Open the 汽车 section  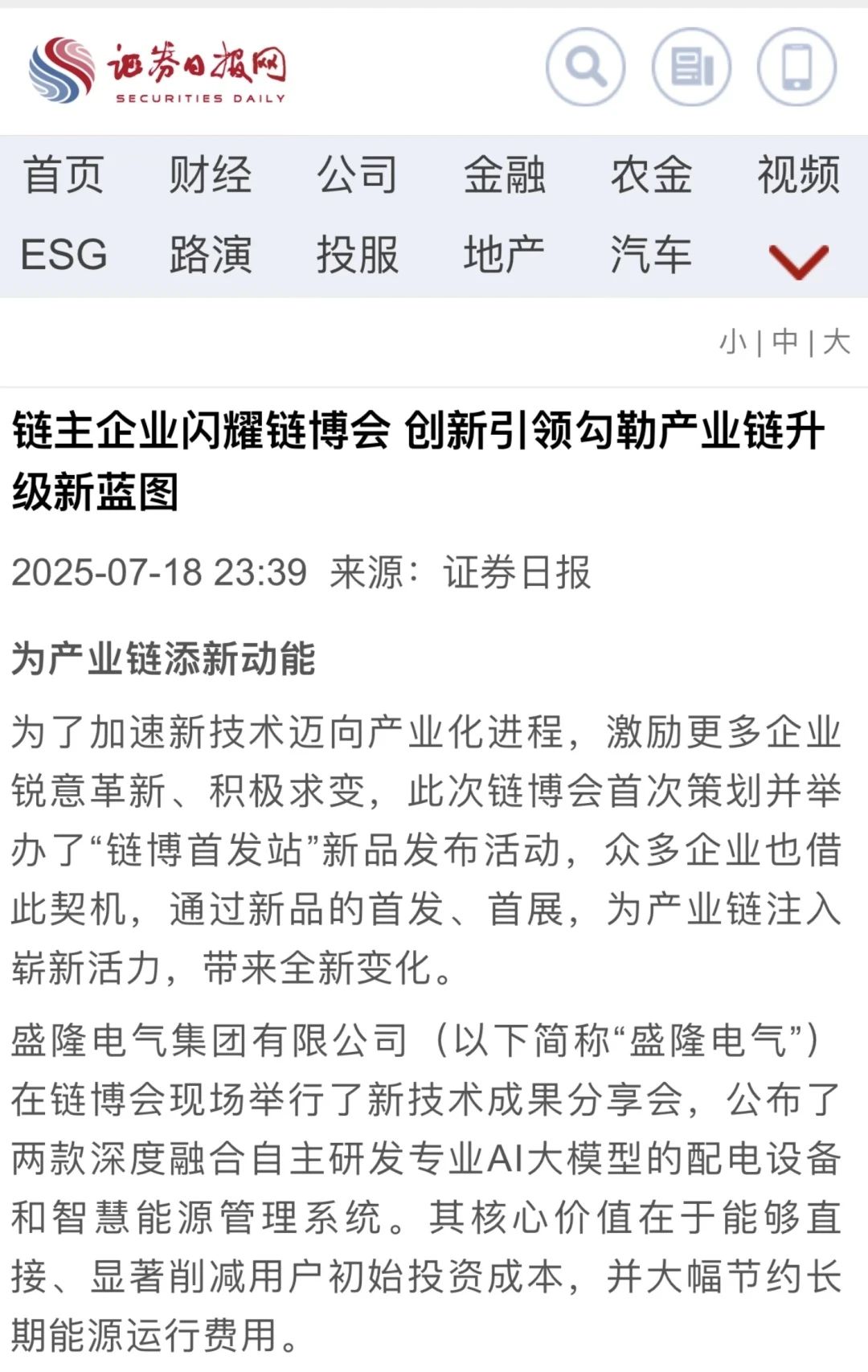pyautogui.click(x=651, y=255)
